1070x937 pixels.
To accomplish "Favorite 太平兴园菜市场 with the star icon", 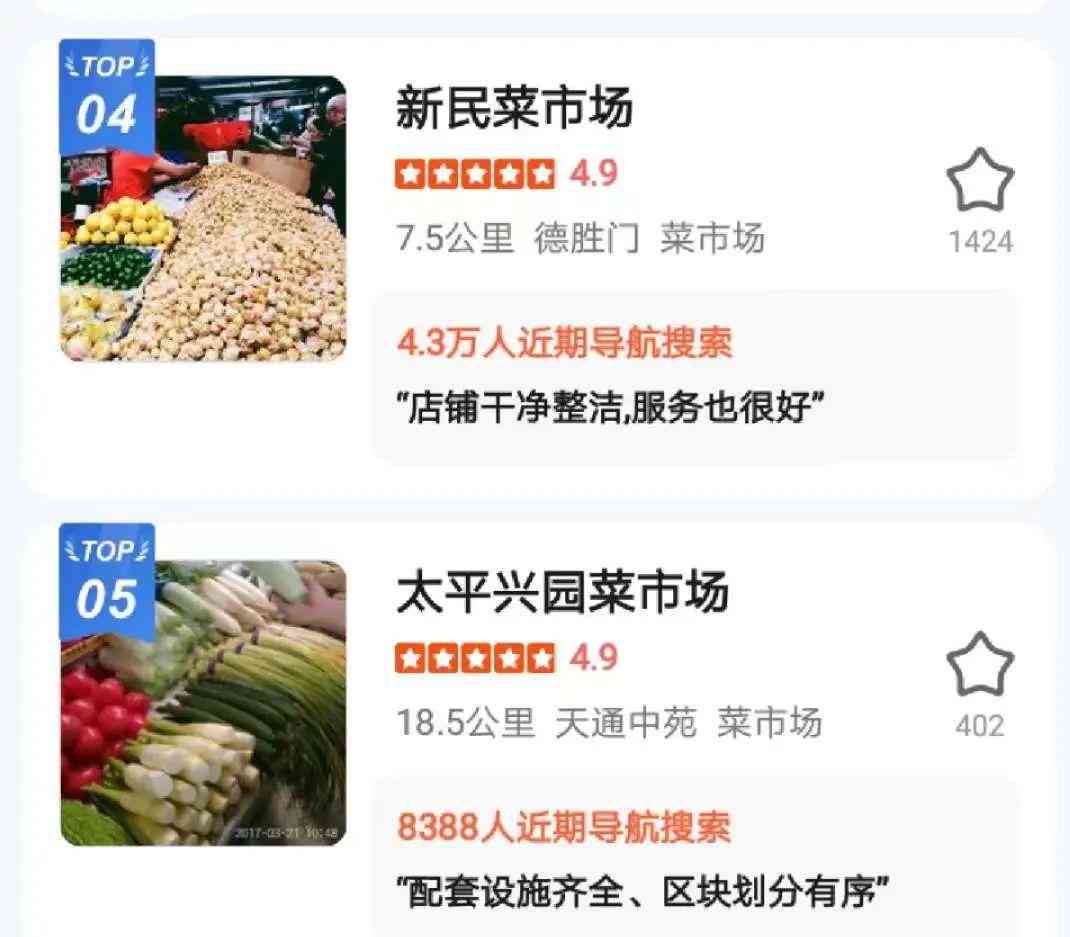I will point(979,666).
